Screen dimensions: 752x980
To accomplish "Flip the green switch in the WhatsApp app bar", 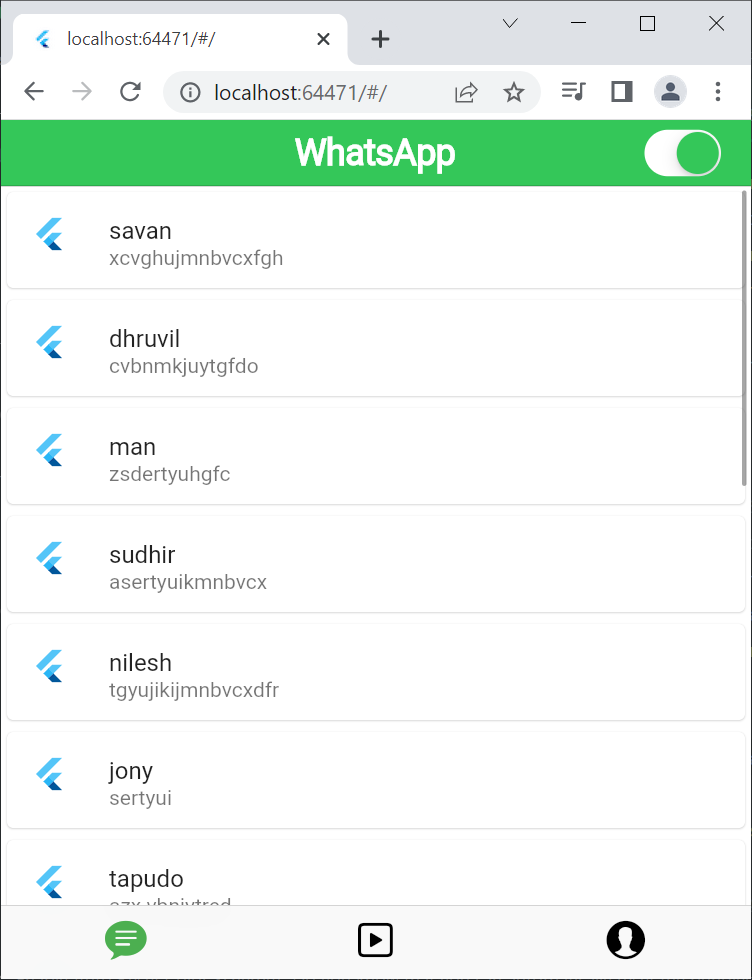I will 682,153.
